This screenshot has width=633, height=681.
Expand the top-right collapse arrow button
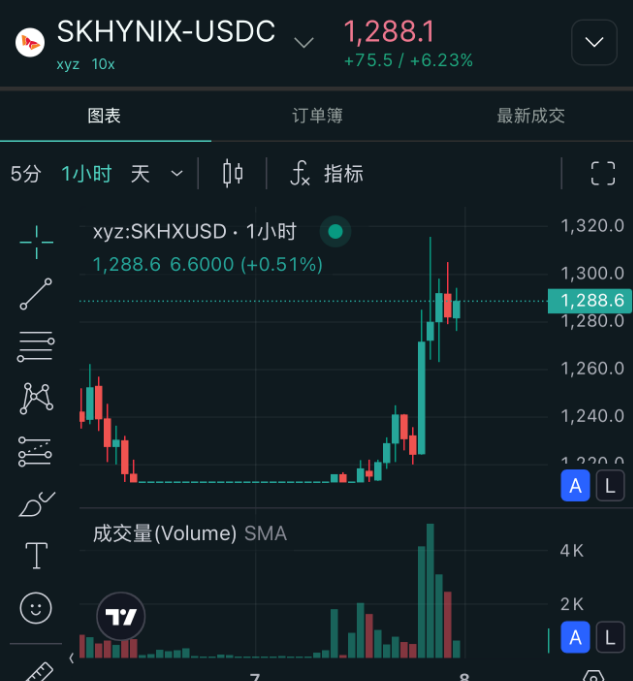(594, 42)
